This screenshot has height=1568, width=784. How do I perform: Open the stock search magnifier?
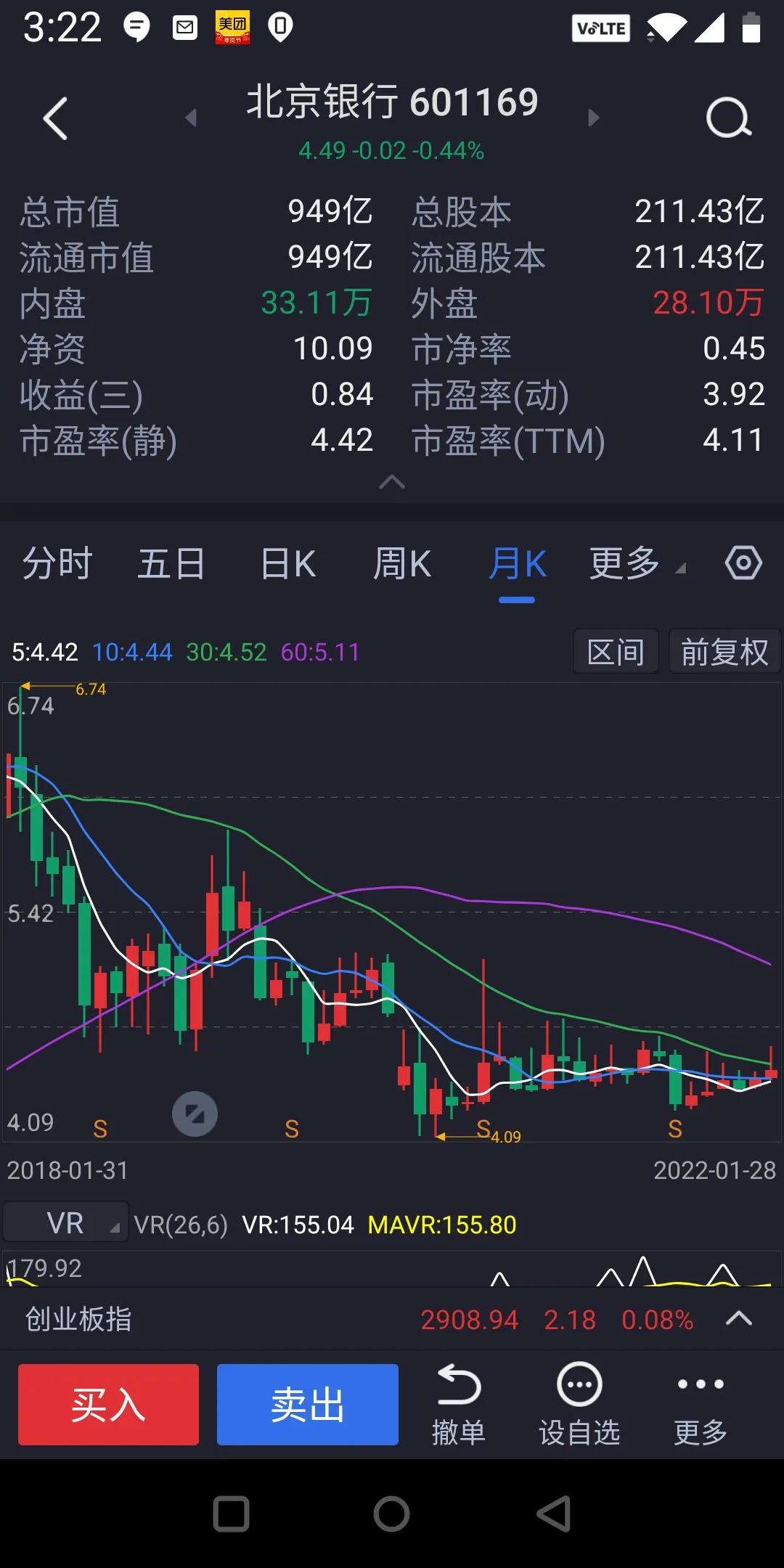[x=728, y=118]
